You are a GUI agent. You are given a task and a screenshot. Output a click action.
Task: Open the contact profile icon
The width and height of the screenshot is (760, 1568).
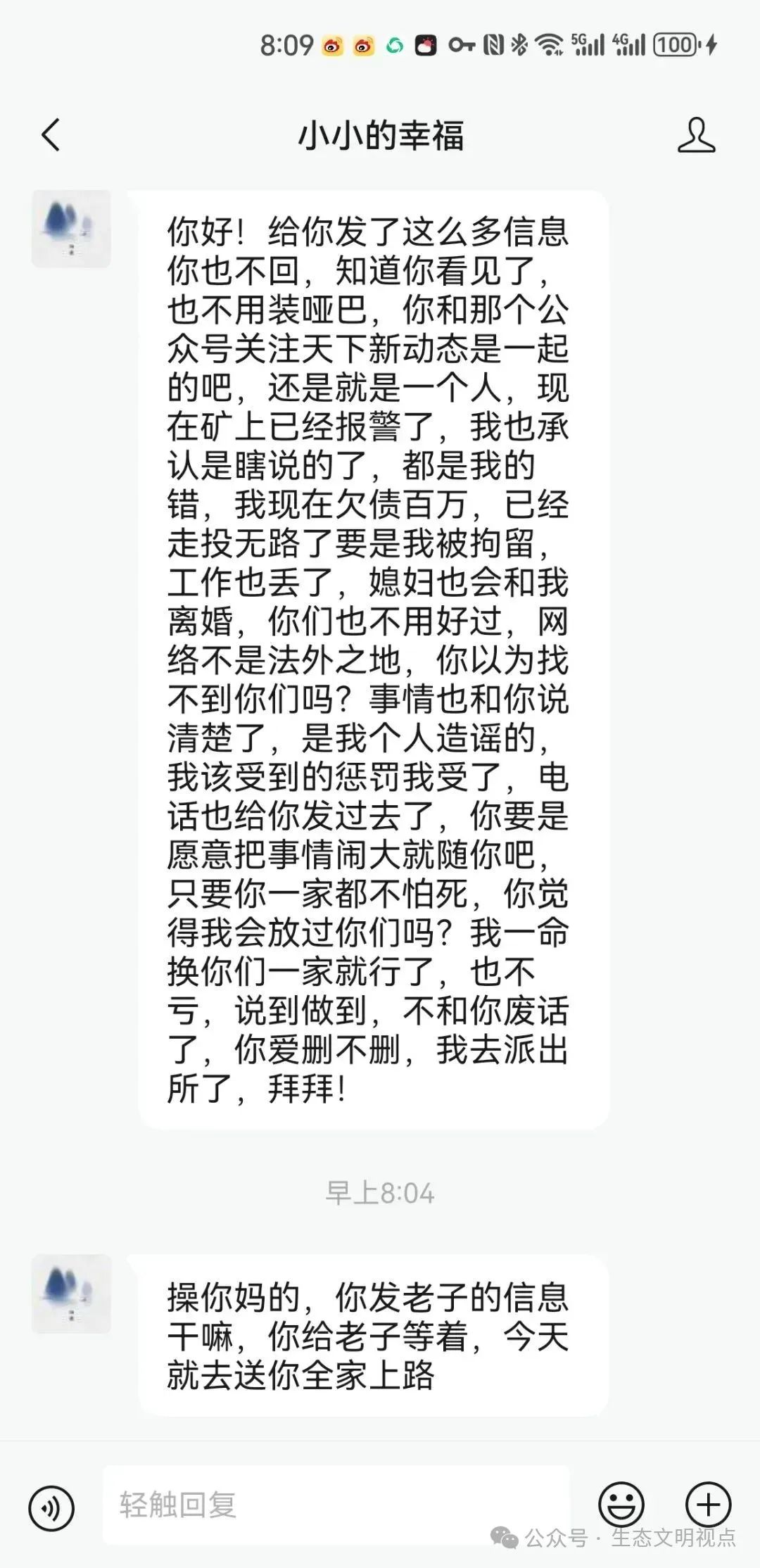point(696,135)
